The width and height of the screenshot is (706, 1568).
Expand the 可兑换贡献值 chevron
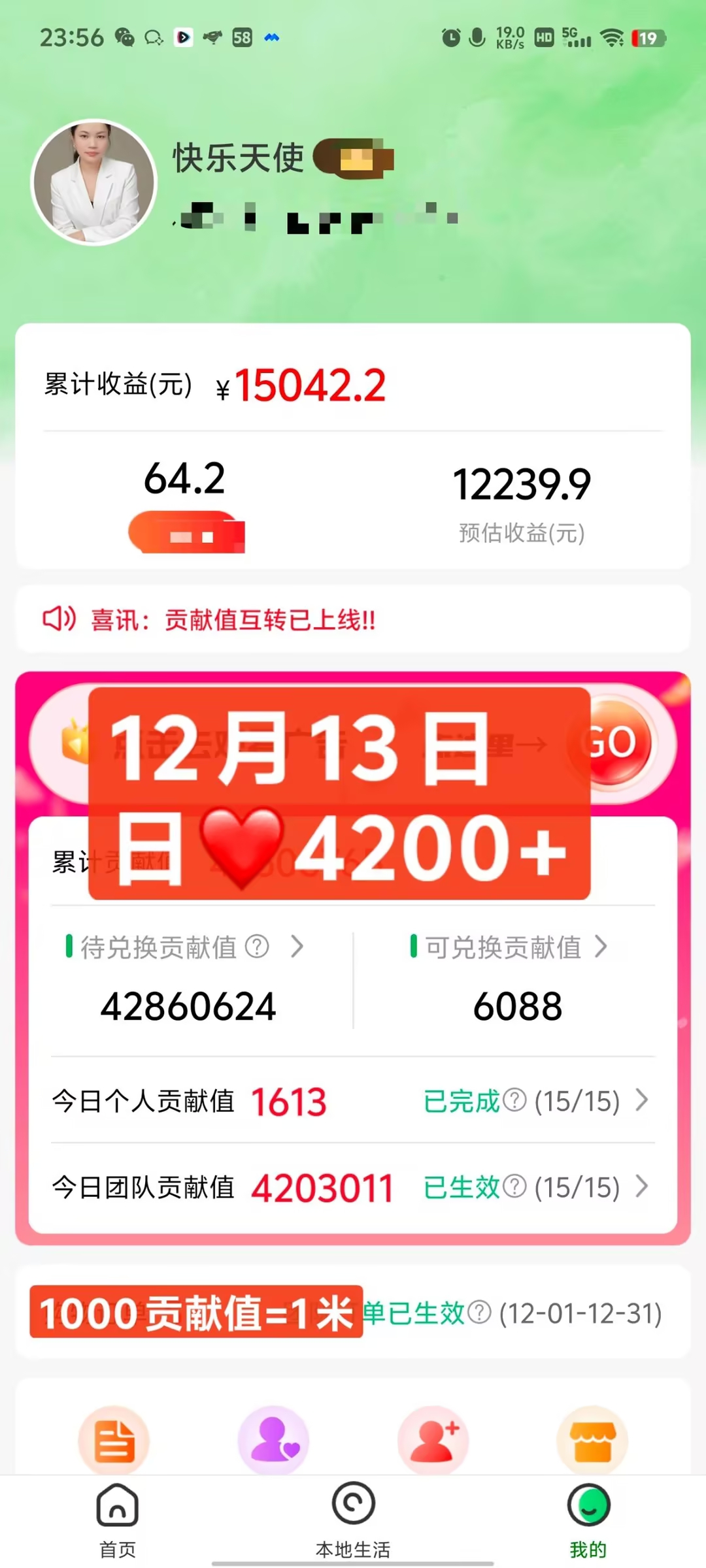coord(601,947)
